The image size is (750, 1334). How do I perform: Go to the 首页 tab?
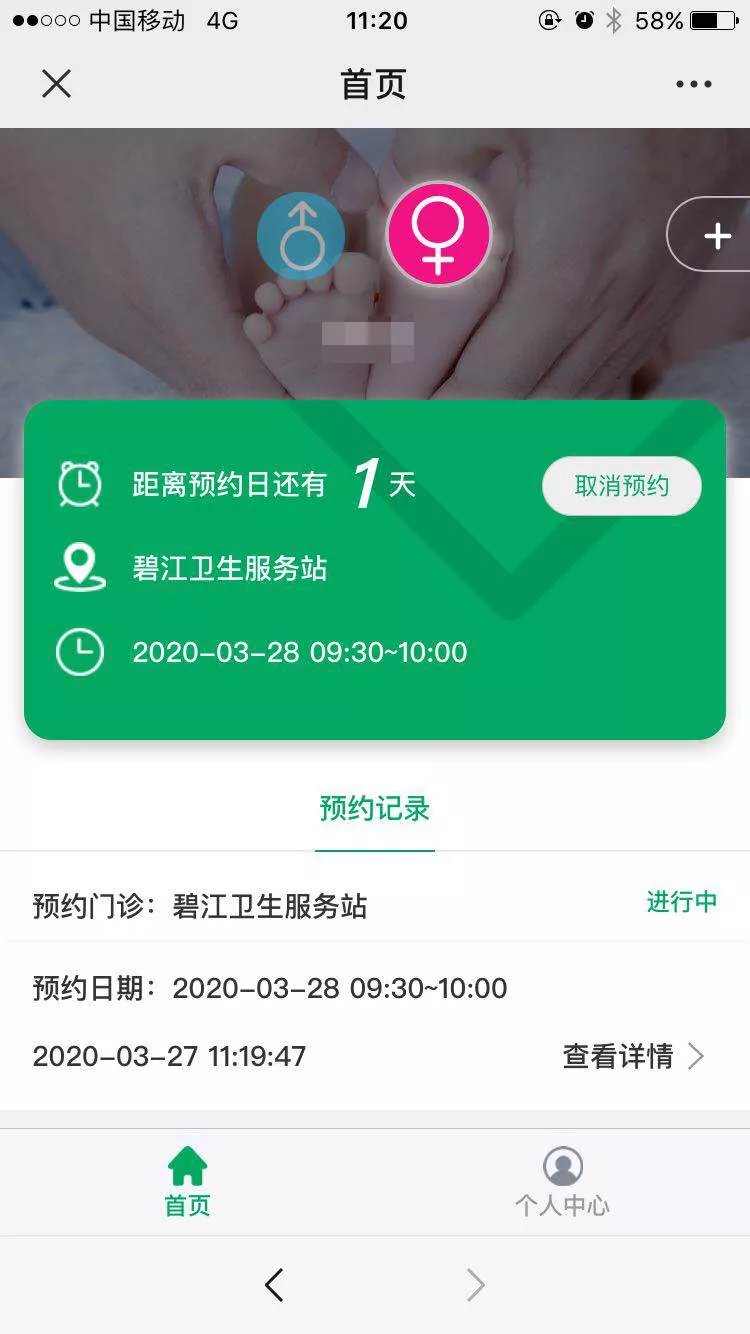click(188, 1182)
